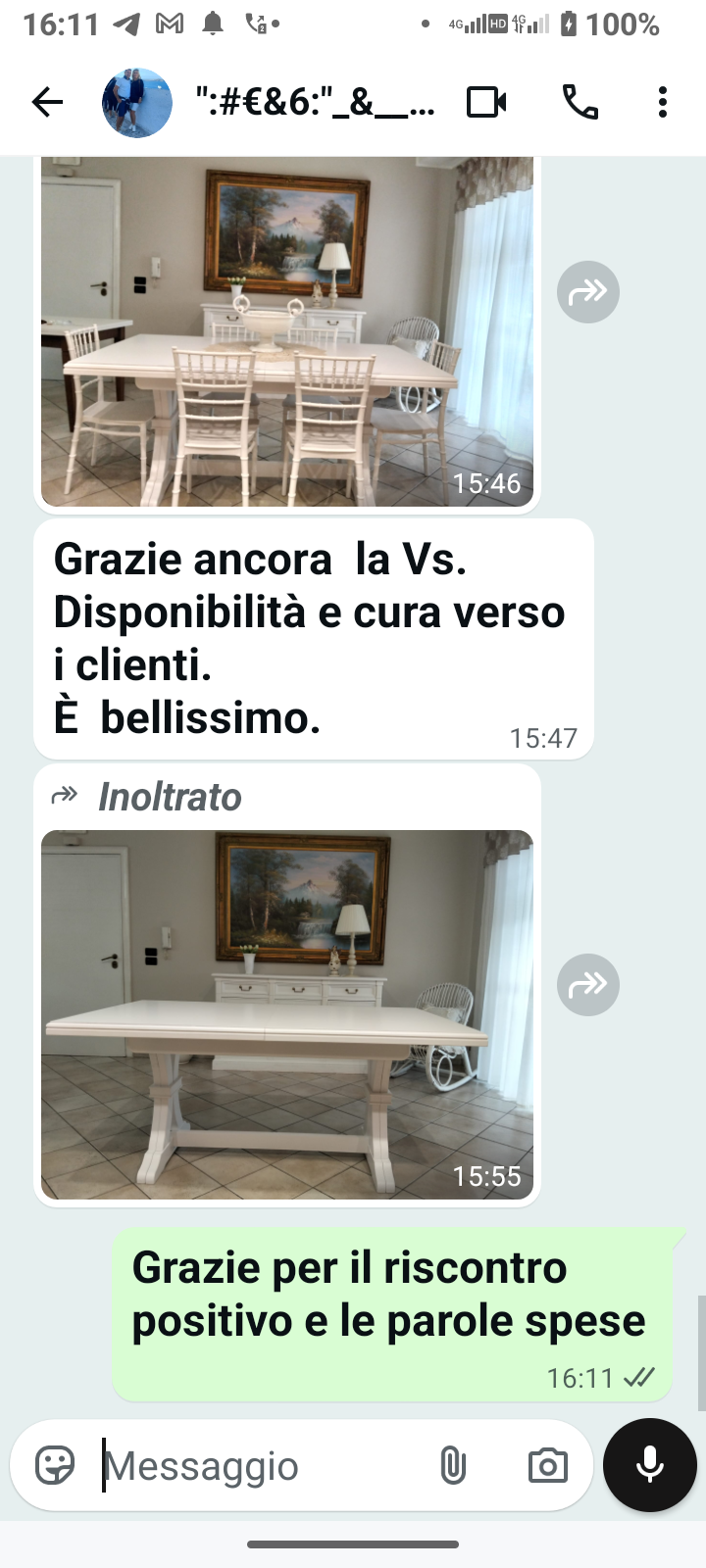Open the photo sent at 15:46
706x1568 pixels.
point(286,333)
